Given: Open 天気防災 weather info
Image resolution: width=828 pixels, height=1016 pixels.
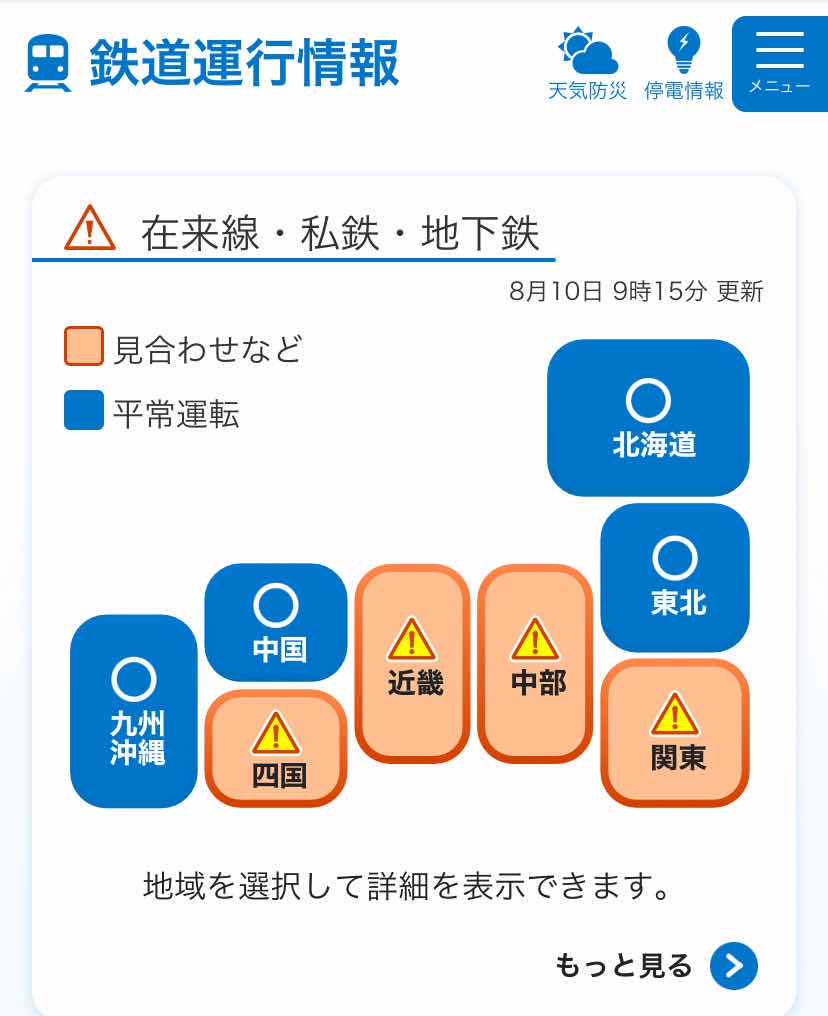Looking at the screenshot, I should click(588, 65).
